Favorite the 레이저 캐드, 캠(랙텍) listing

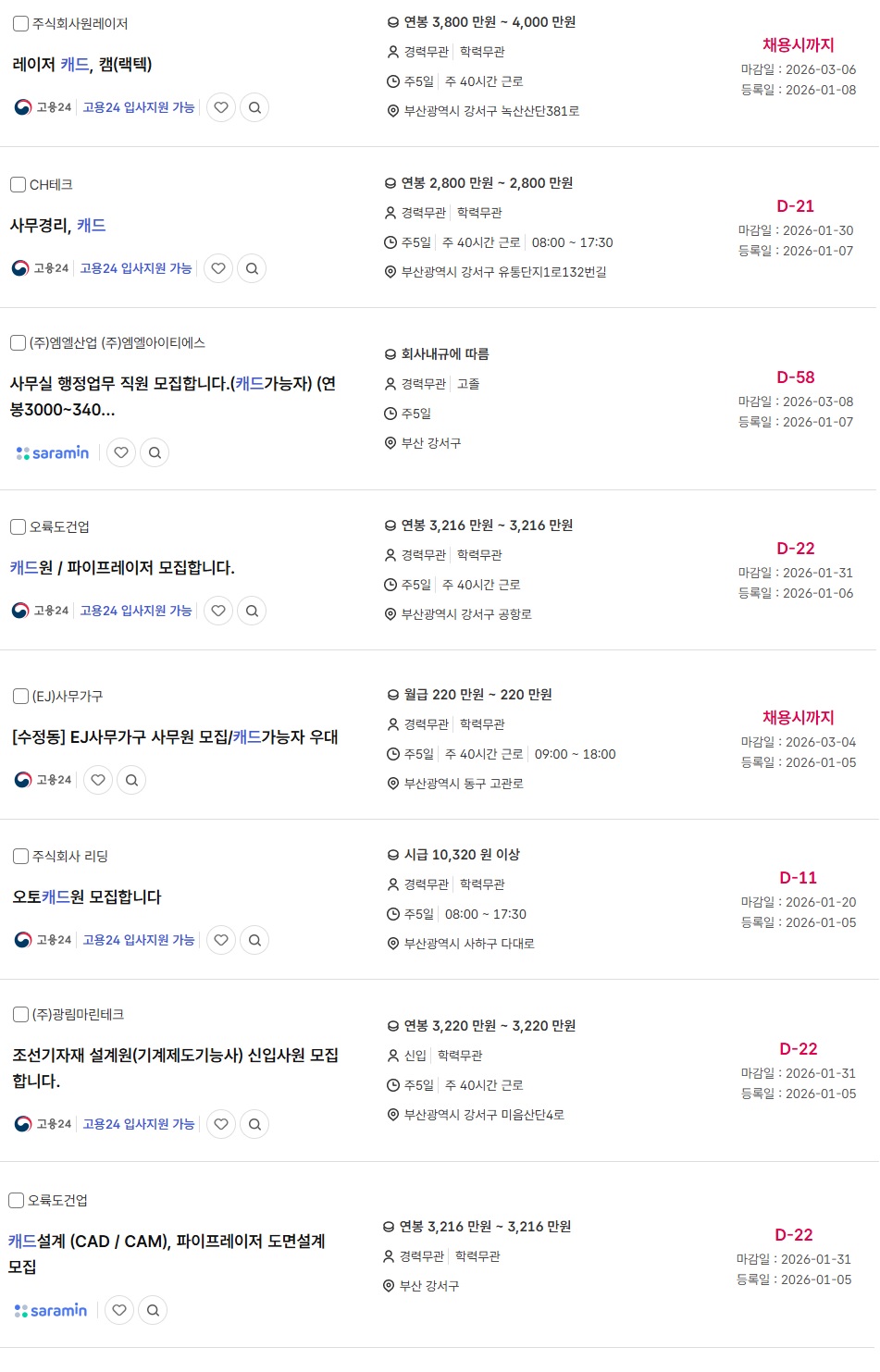click(x=221, y=107)
